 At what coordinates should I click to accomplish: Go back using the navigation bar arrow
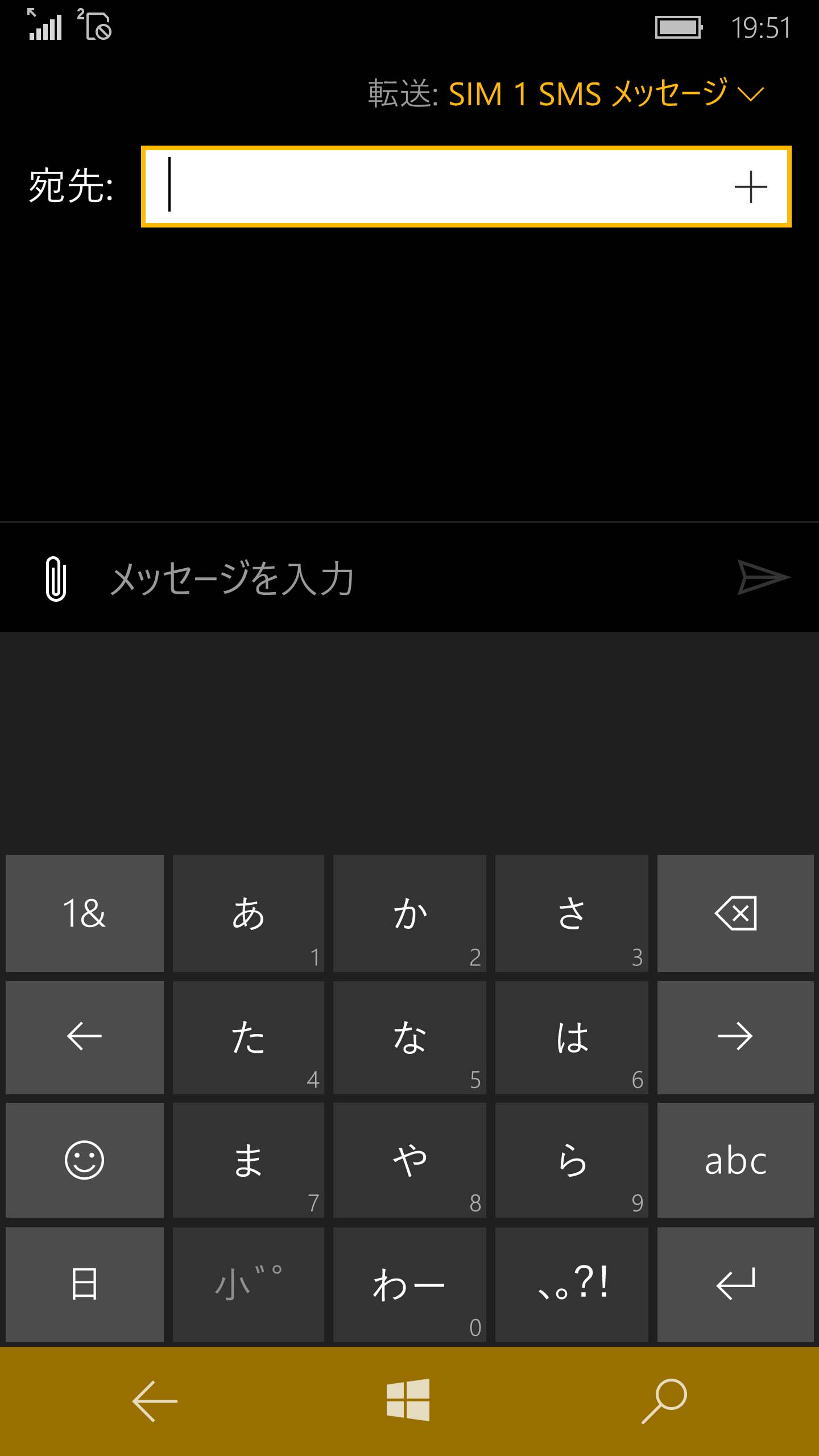point(155,1401)
